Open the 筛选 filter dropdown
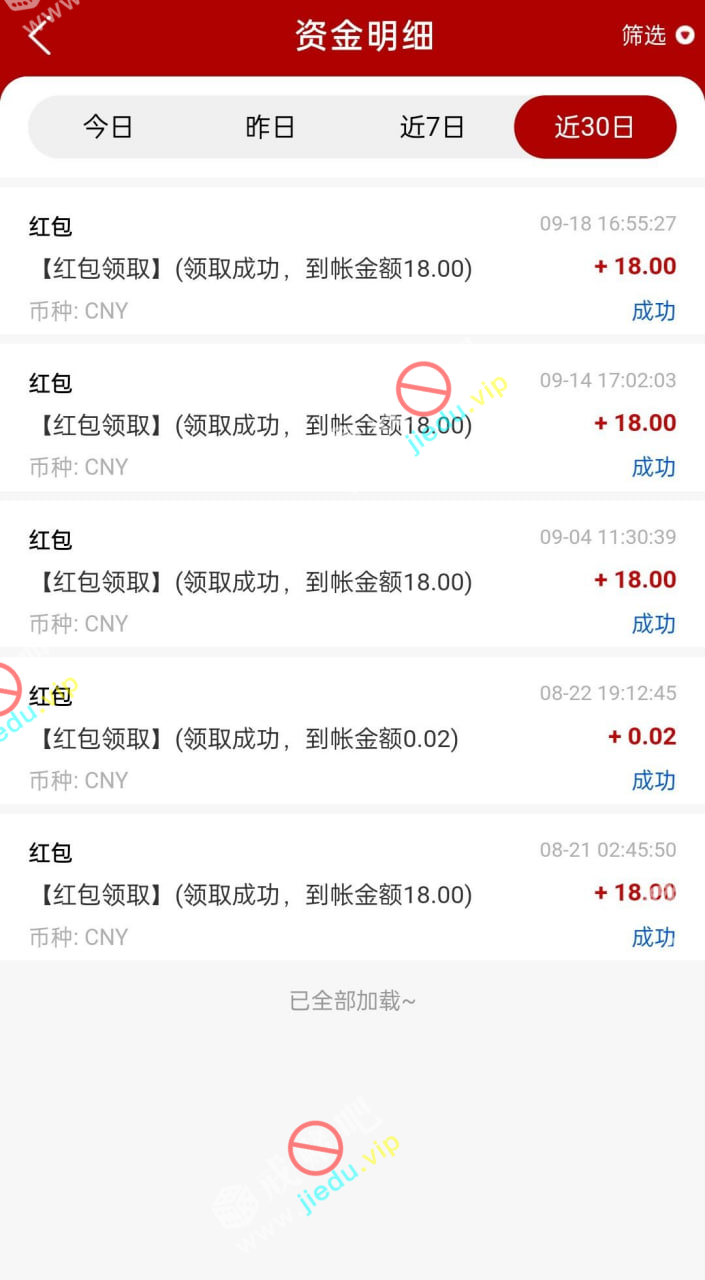Screen dimensions: 705x1280 657,36
